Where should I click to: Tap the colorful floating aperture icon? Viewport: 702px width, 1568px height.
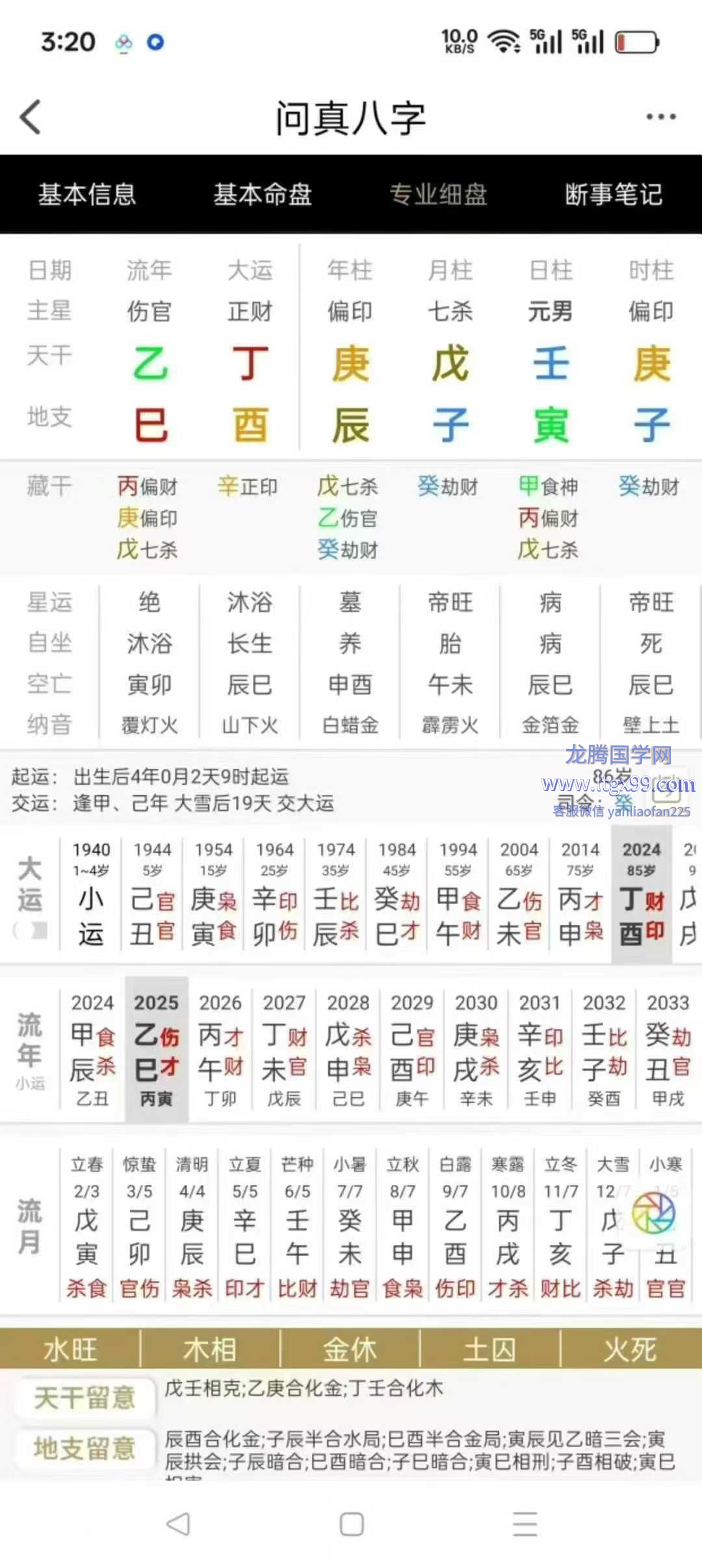653,1213
